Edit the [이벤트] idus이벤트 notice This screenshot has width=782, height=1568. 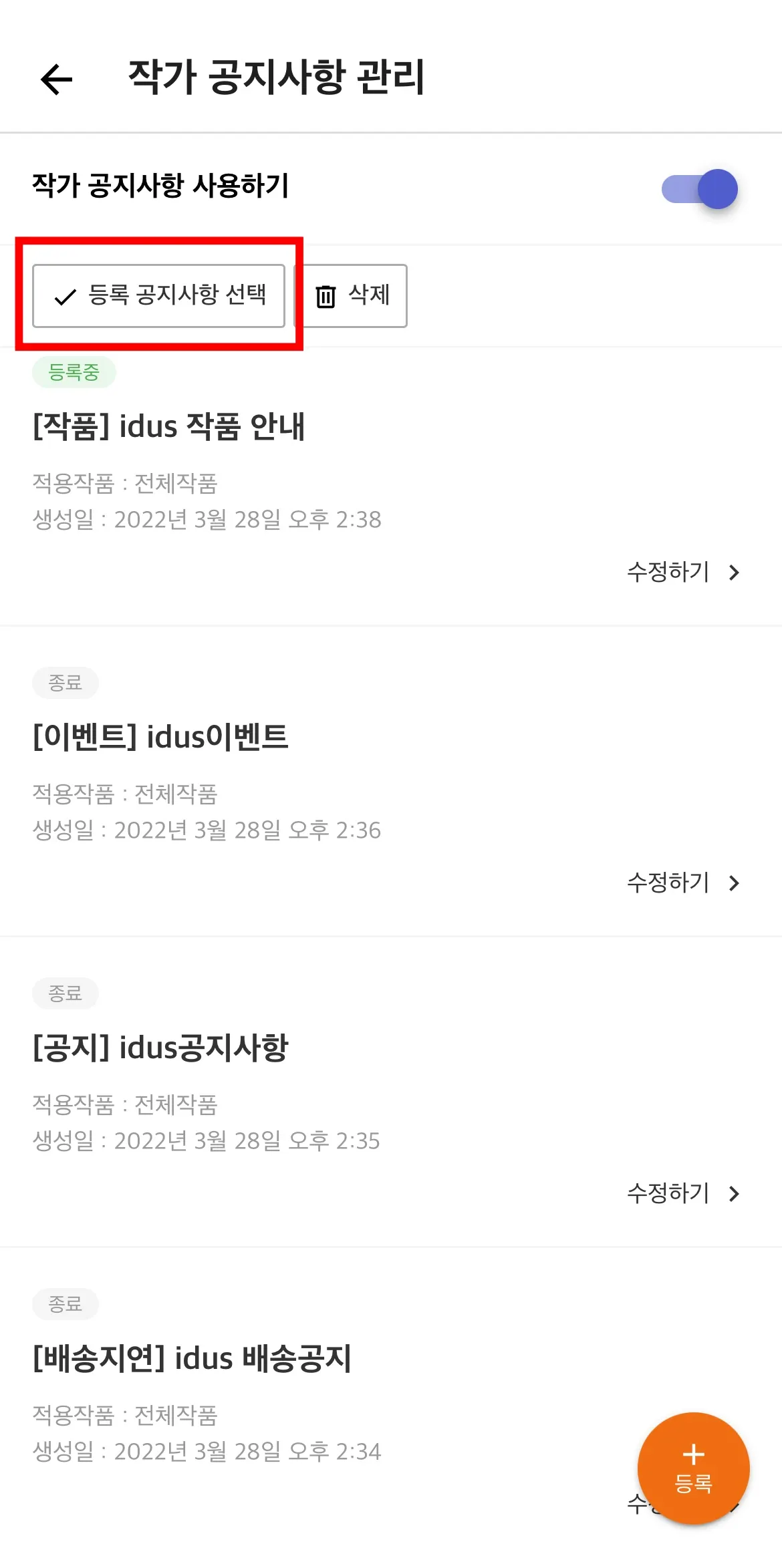click(682, 883)
